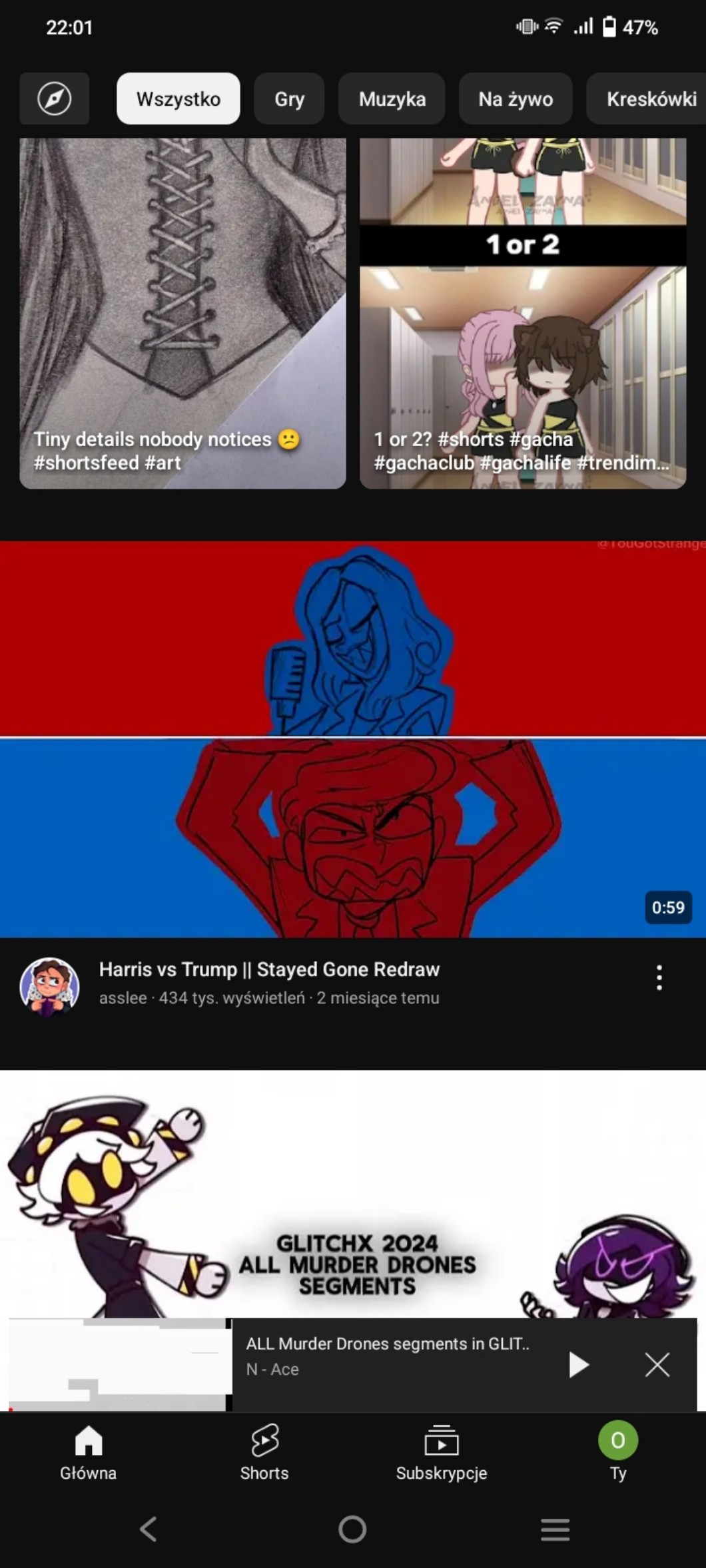Open asslee channel avatar
Viewport: 706px width, 1568px height.
[x=49, y=986]
